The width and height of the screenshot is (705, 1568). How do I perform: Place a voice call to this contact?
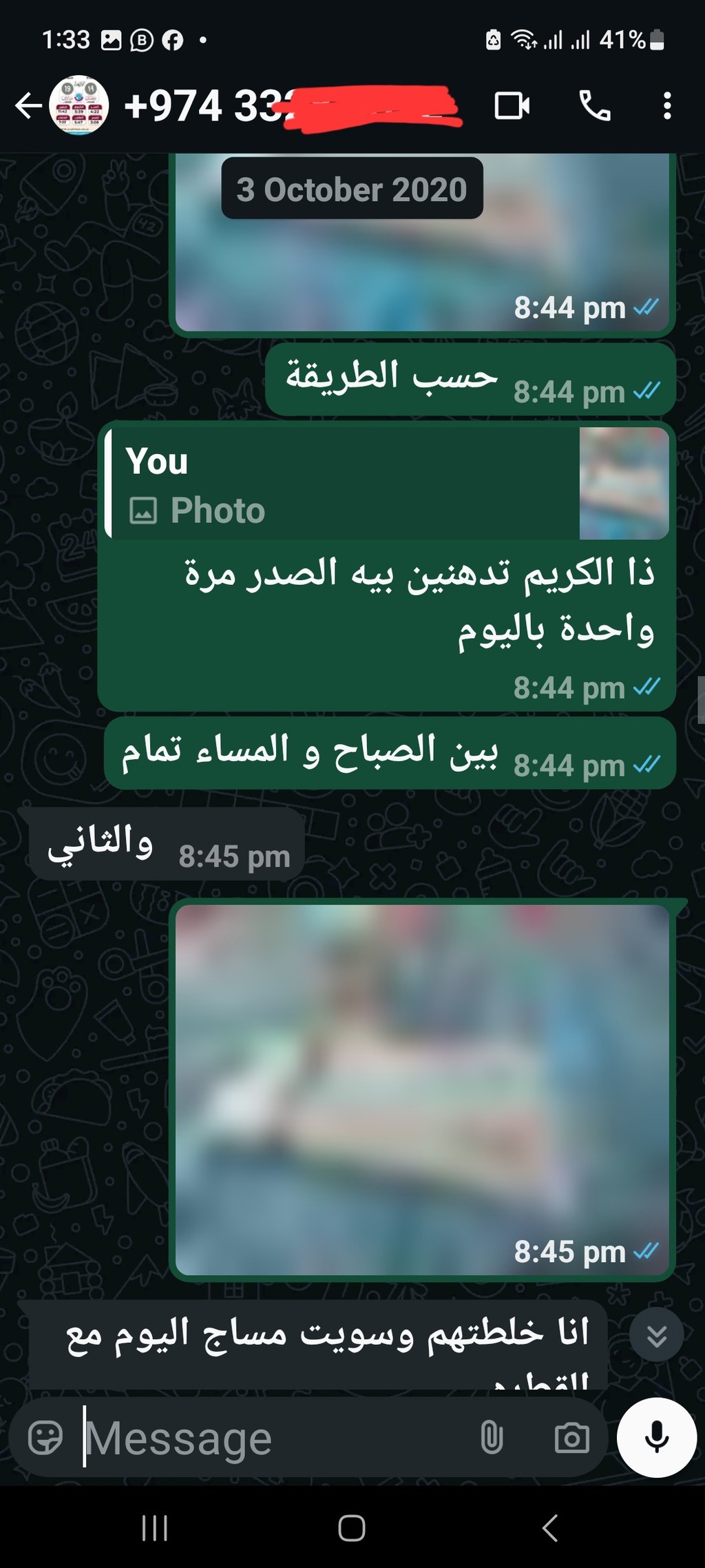[595, 106]
